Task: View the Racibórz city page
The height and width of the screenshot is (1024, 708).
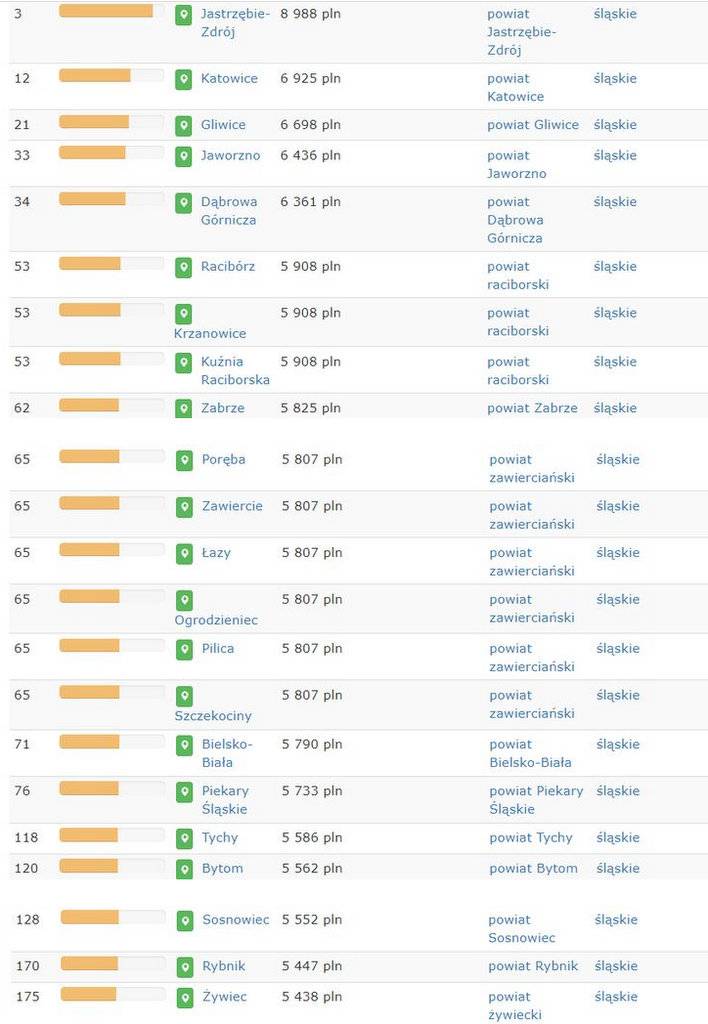Action: click(228, 266)
